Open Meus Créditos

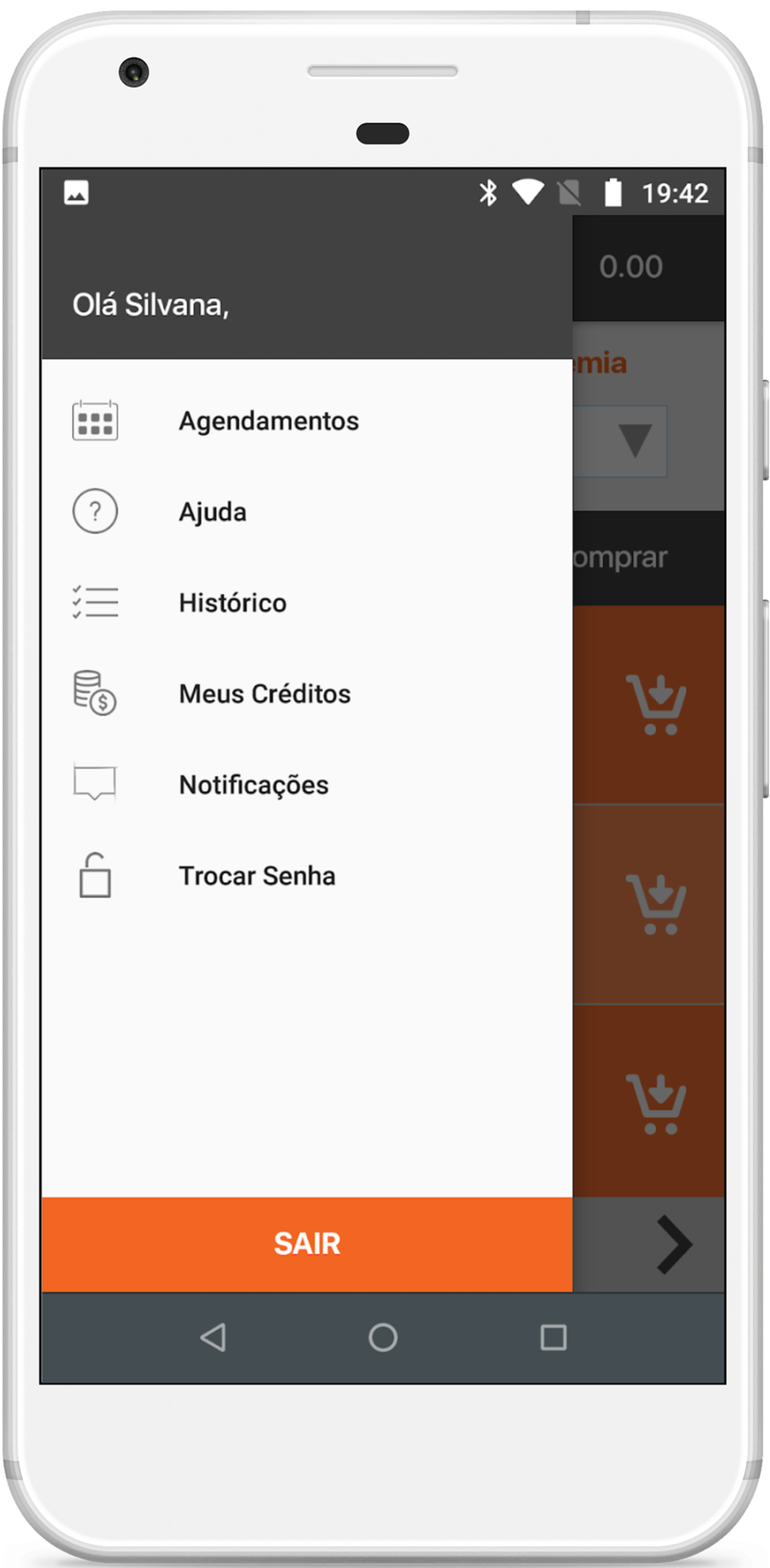pyautogui.click(x=264, y=694)
